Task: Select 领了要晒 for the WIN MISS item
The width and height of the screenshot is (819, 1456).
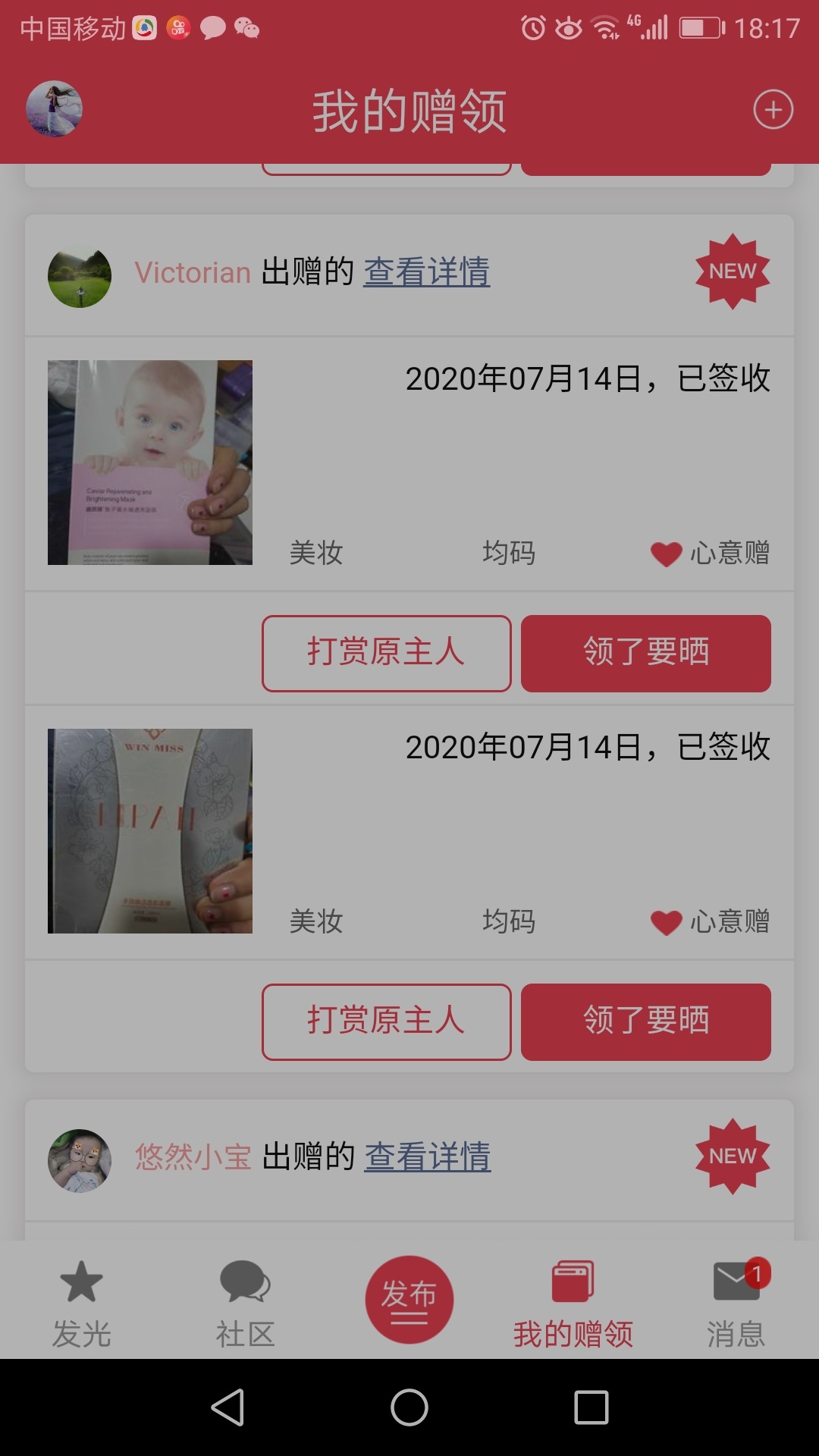Action: tap(645, 1021)
